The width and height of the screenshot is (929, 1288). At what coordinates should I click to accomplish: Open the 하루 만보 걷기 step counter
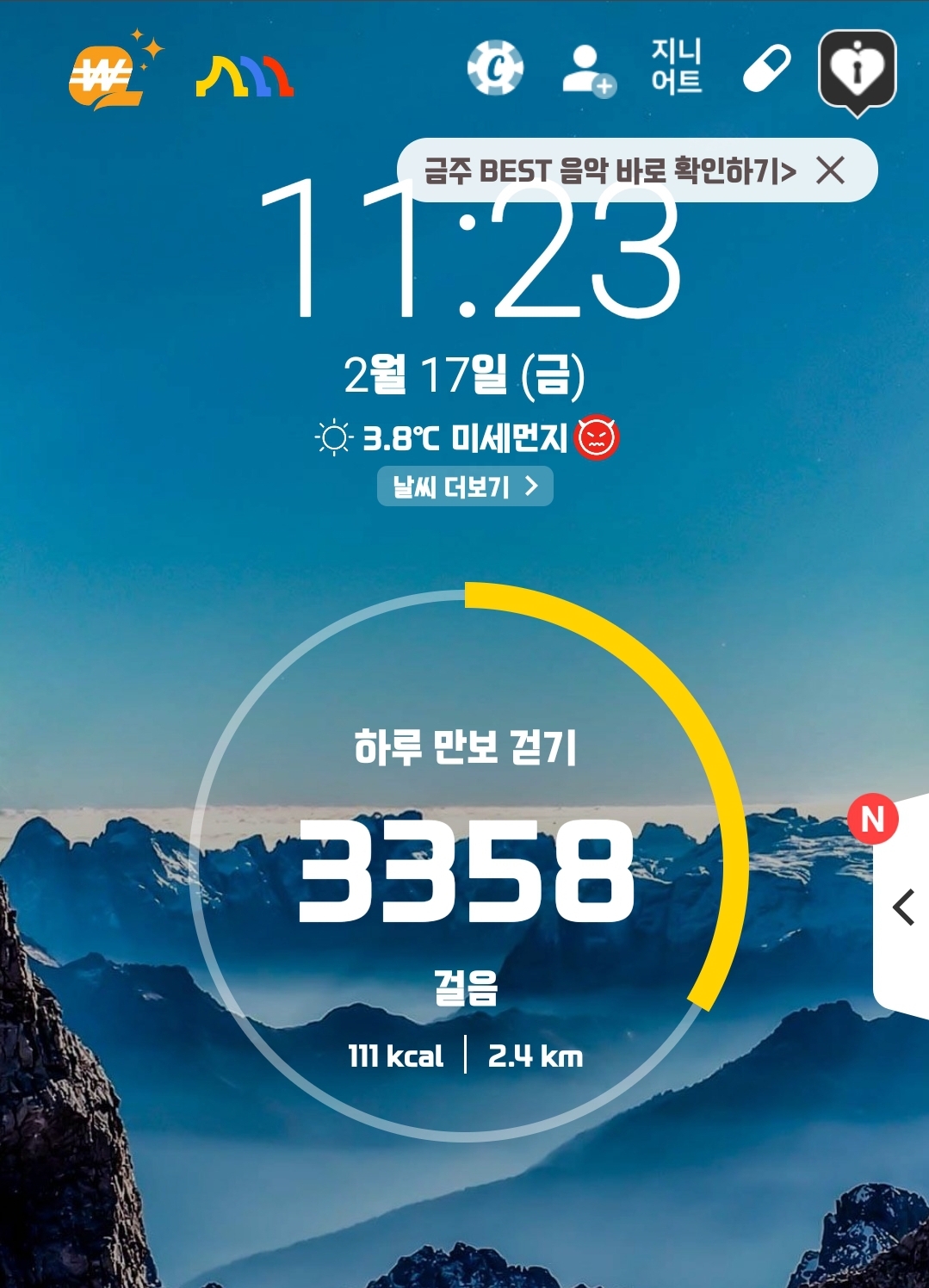pos(466,865)
